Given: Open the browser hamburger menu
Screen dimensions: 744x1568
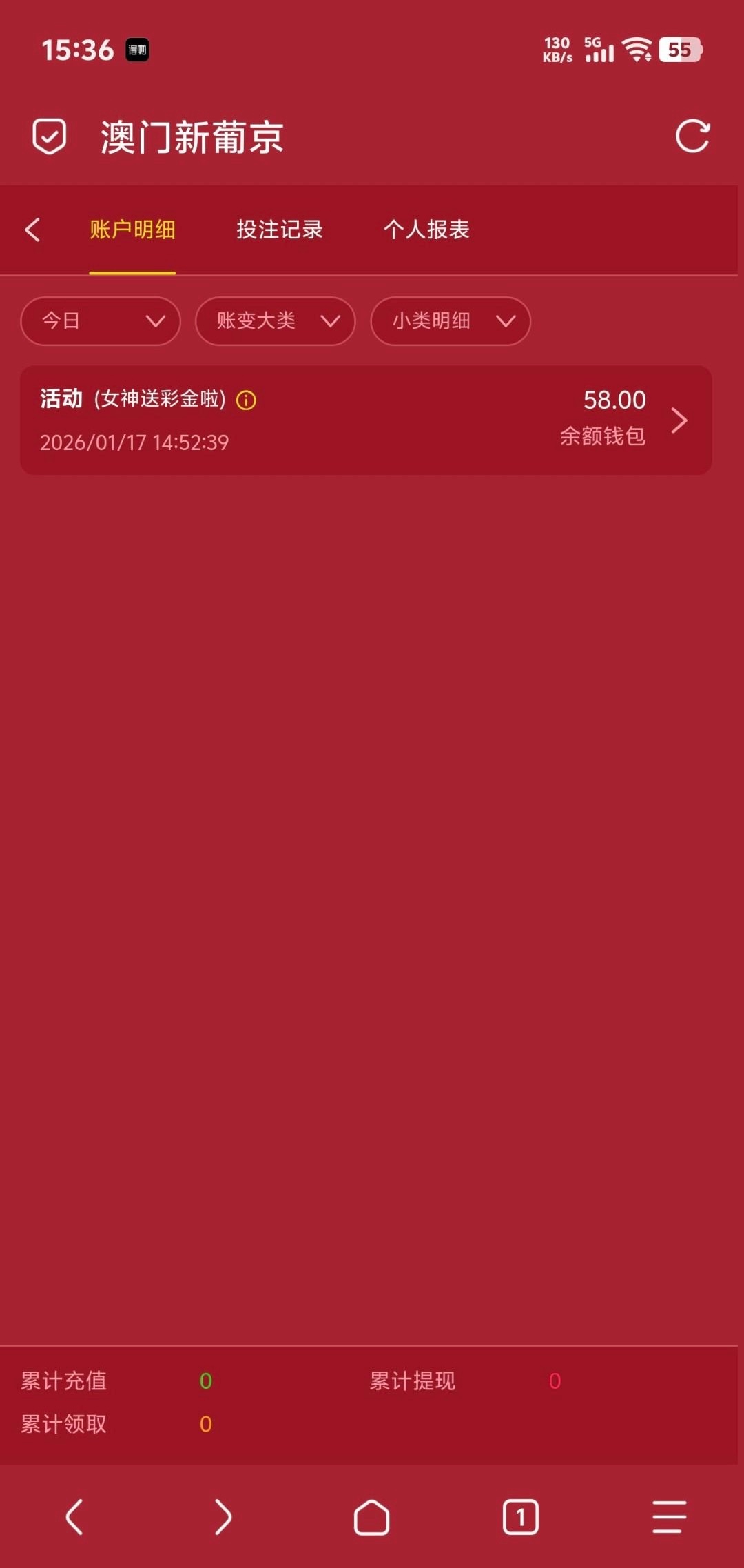Looking at the screenshot, I should click(x=669, y=1517).
